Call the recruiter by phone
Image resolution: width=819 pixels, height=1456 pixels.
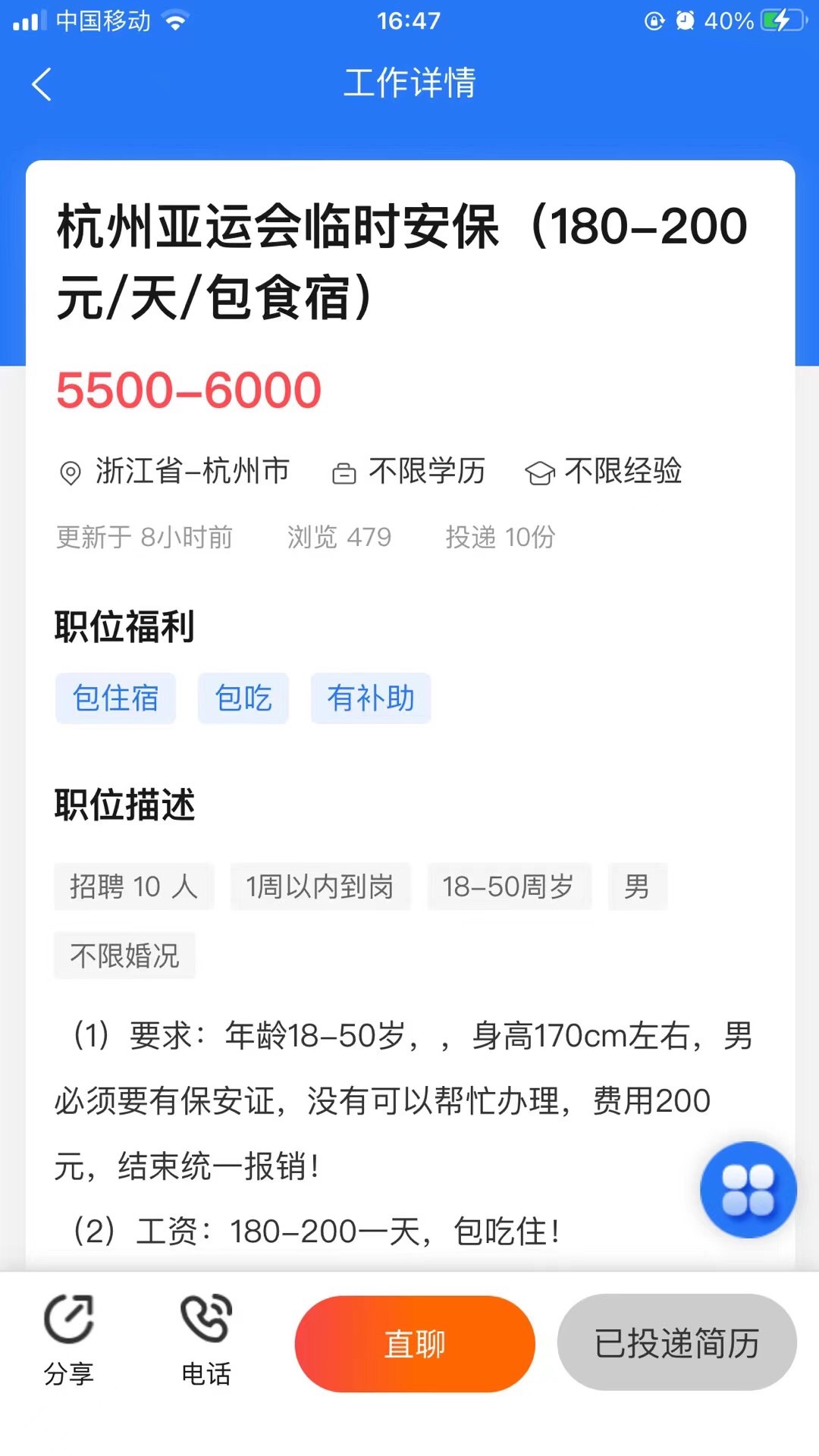pos(206,1338)
